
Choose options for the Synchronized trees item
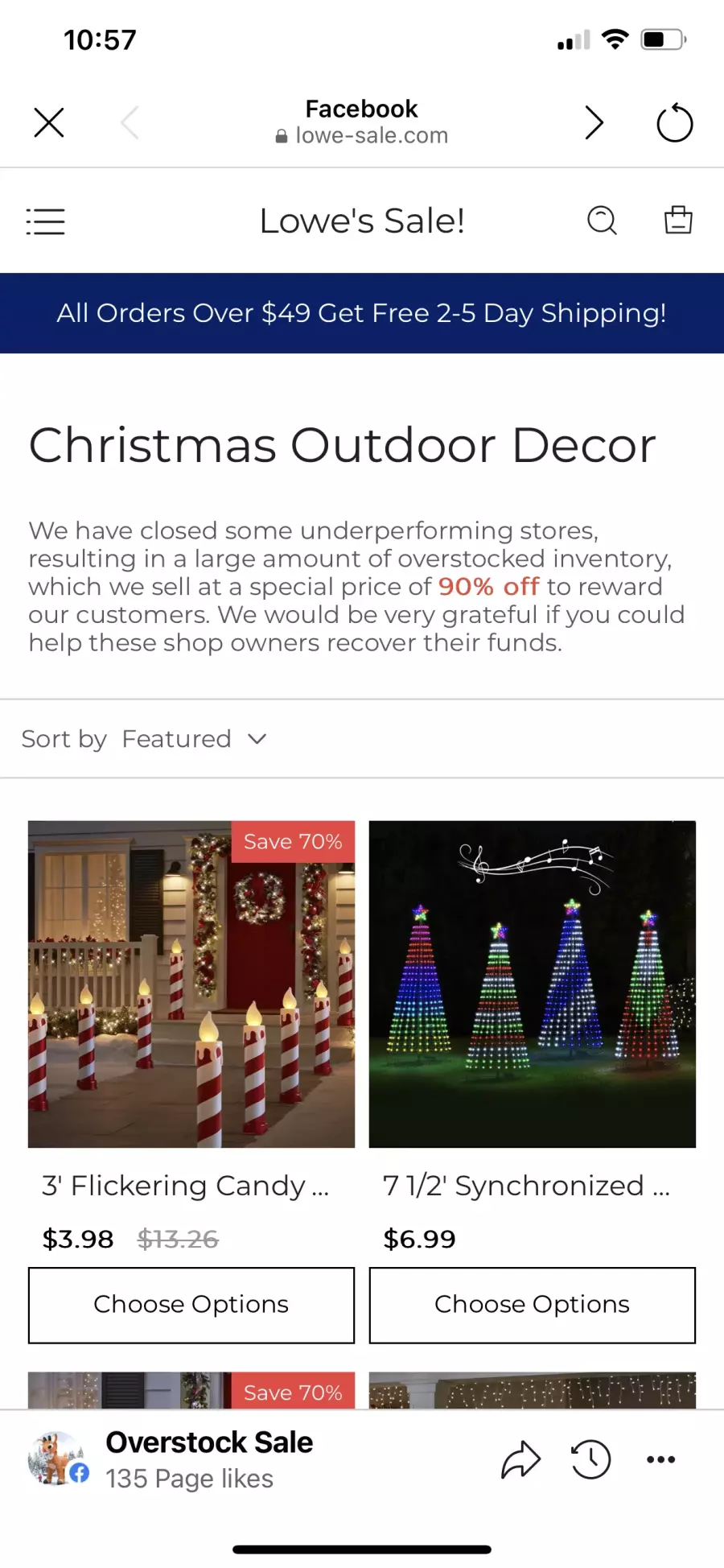(533, 1305)
